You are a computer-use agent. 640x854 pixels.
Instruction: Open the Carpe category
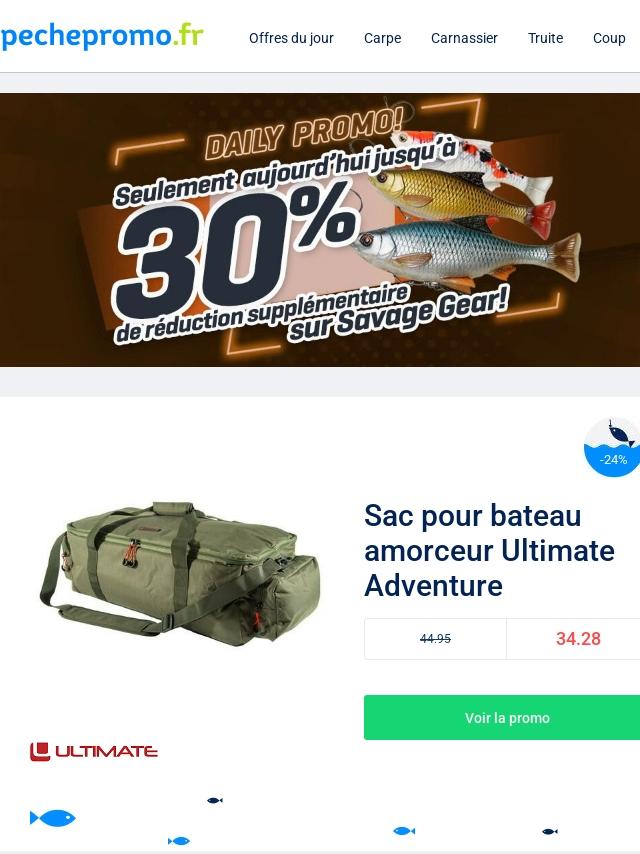382,38
